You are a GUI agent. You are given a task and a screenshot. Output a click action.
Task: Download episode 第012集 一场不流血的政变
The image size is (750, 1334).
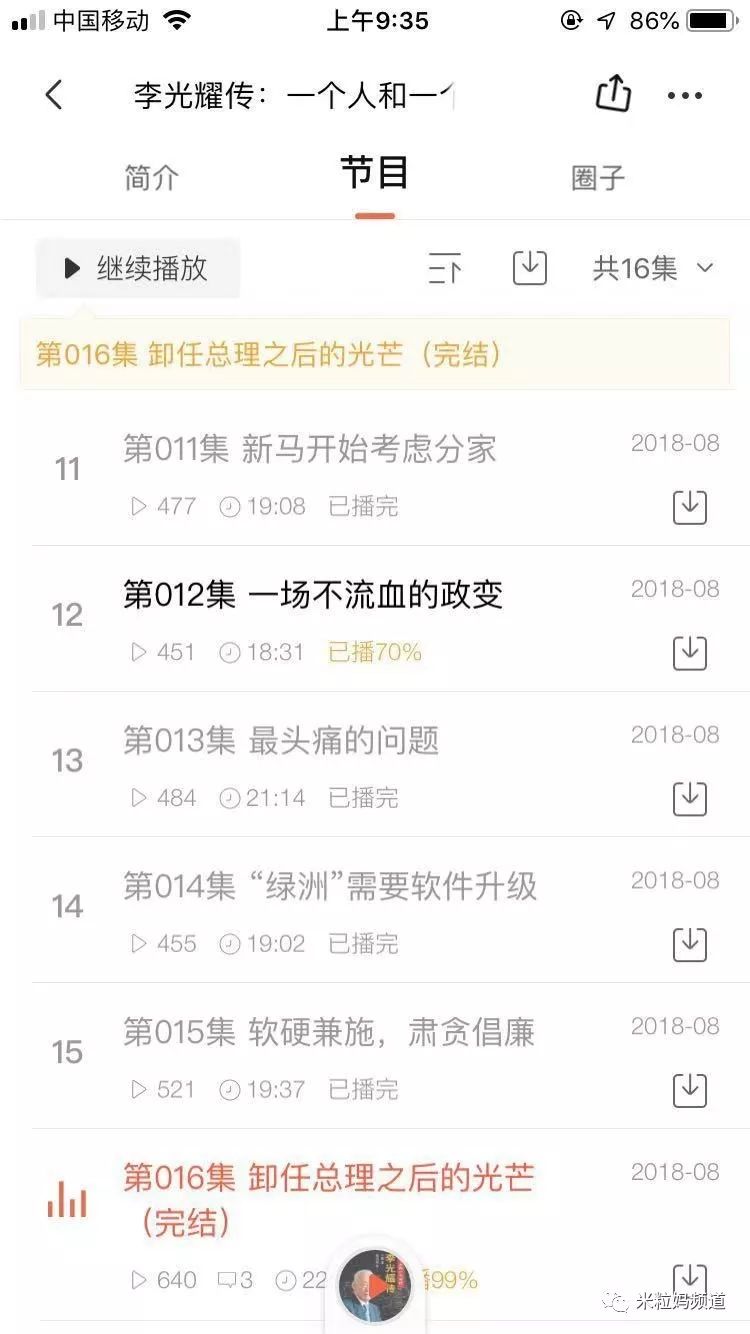pos(688,653)
